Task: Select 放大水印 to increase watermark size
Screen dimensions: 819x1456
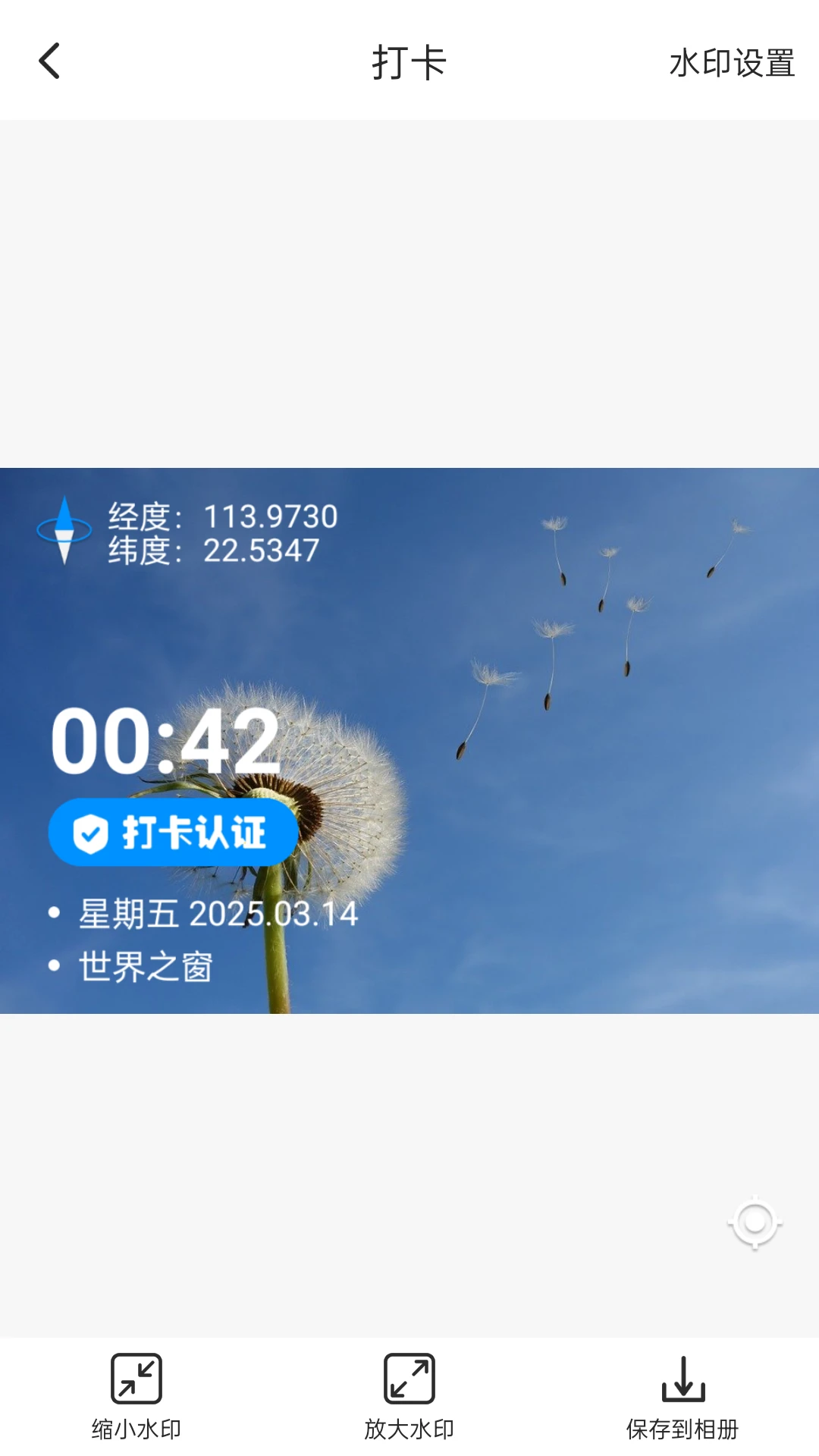Action: click(x=409, y=1429)
